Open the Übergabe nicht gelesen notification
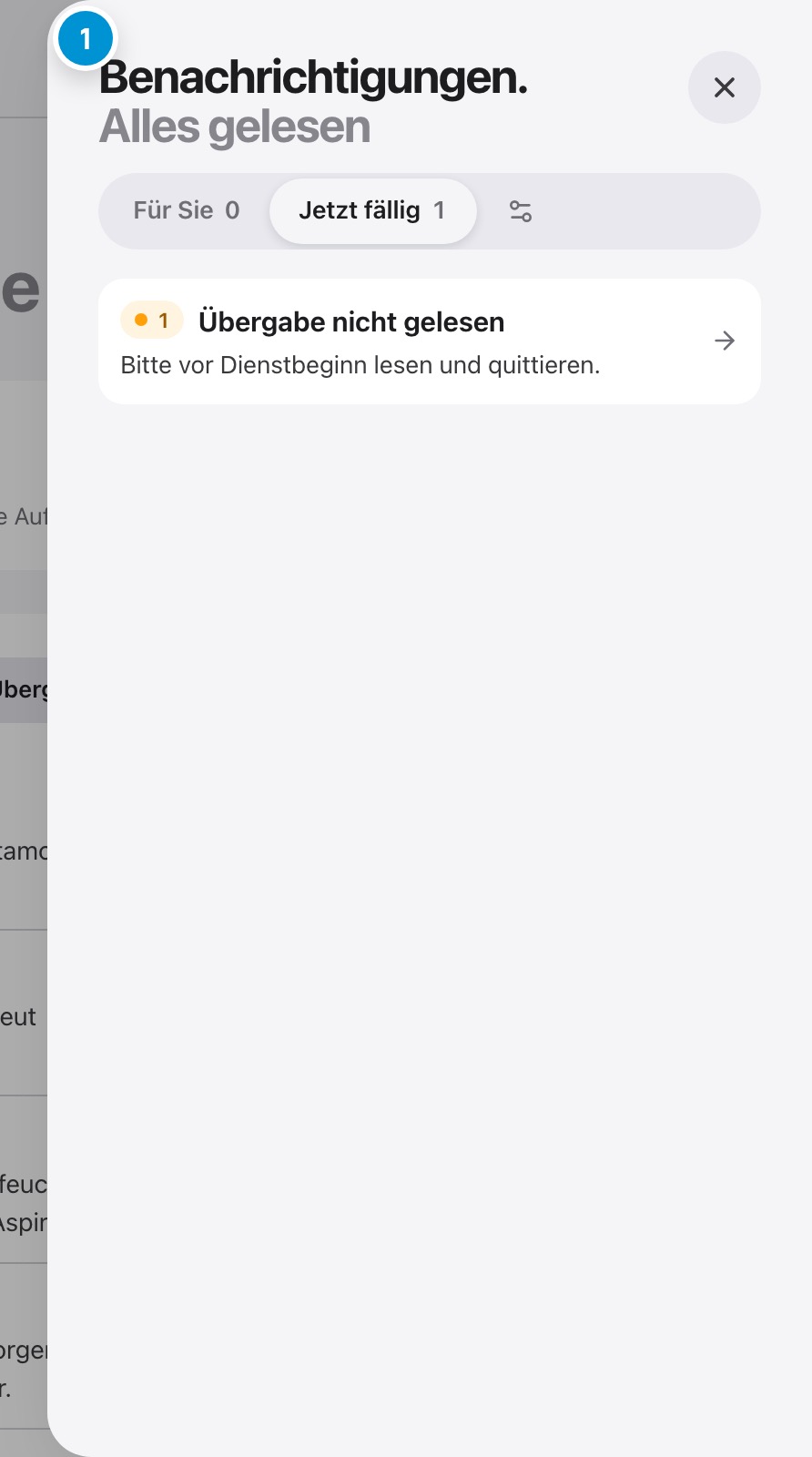 pos(430,341)
